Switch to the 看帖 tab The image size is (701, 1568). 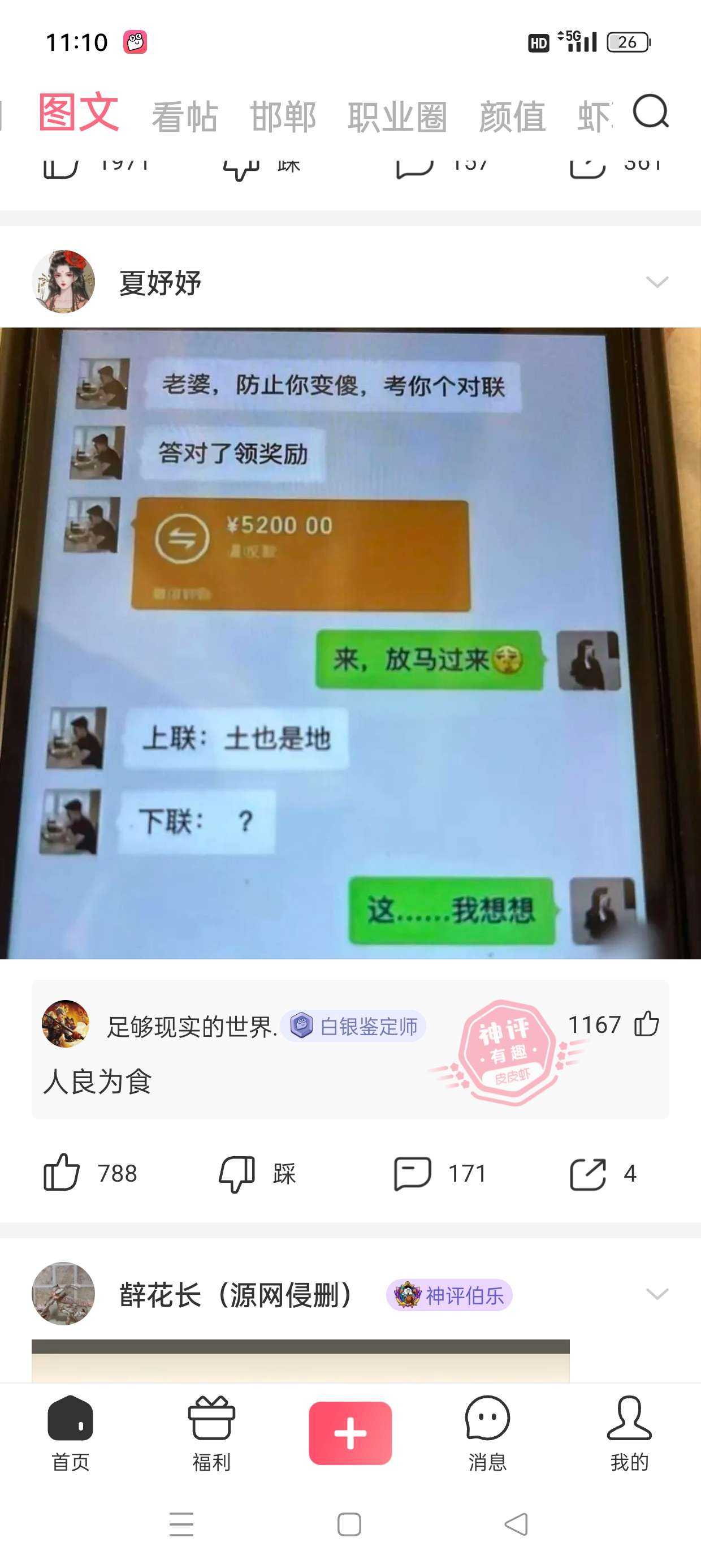tap(184, 117)
